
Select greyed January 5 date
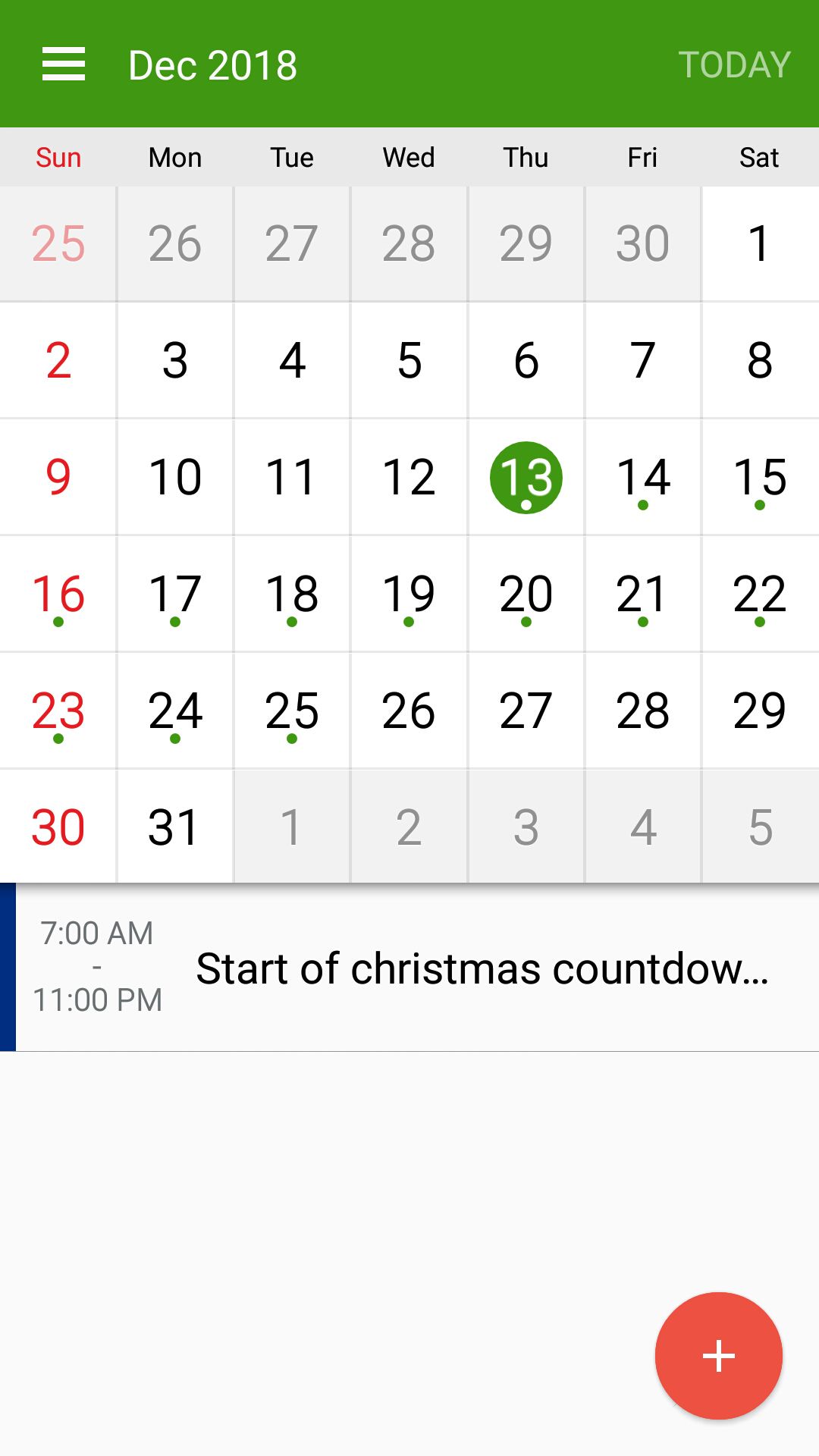click(x=760, y=827)
